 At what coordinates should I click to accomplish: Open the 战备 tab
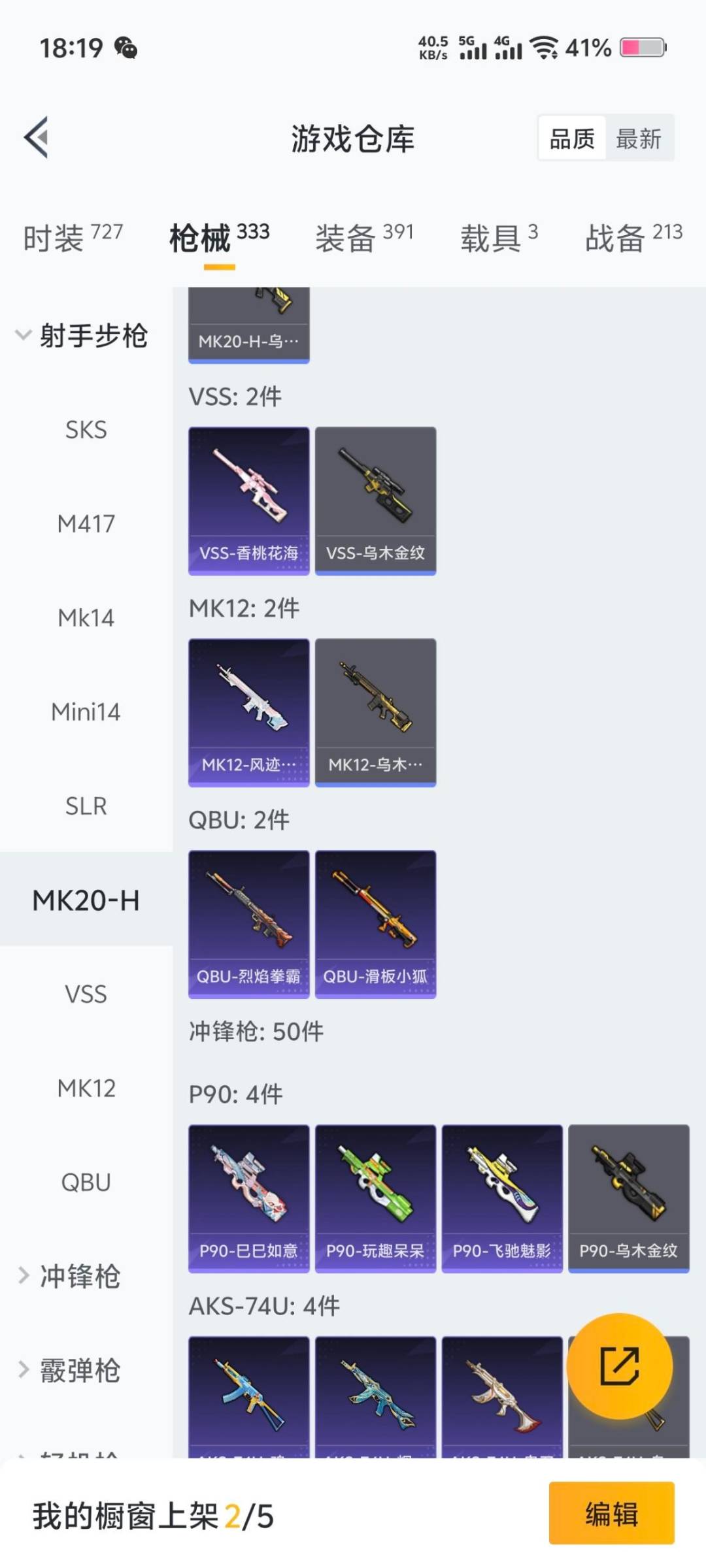(633, 237)
